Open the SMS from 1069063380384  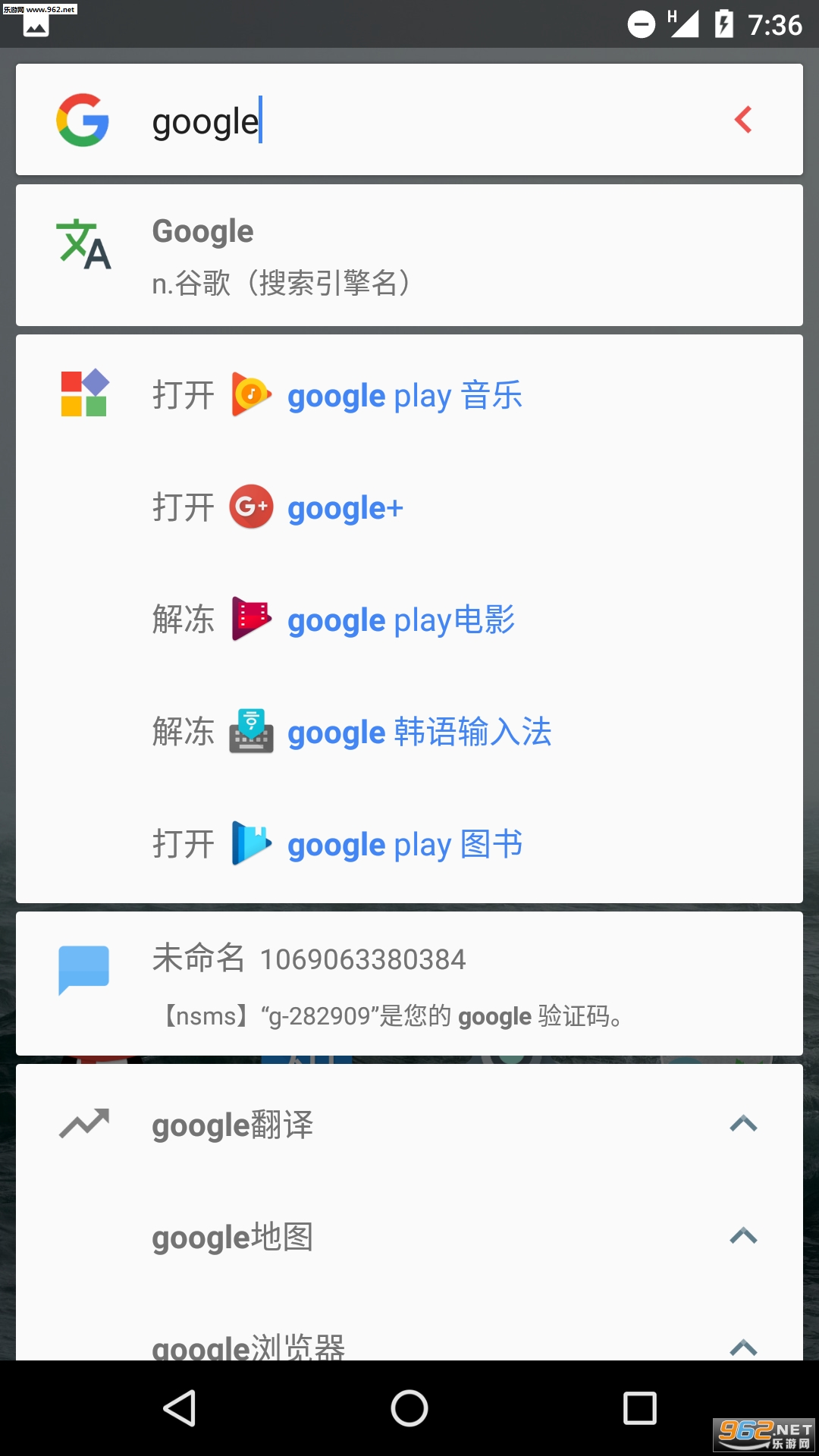(x=409, y=984)
